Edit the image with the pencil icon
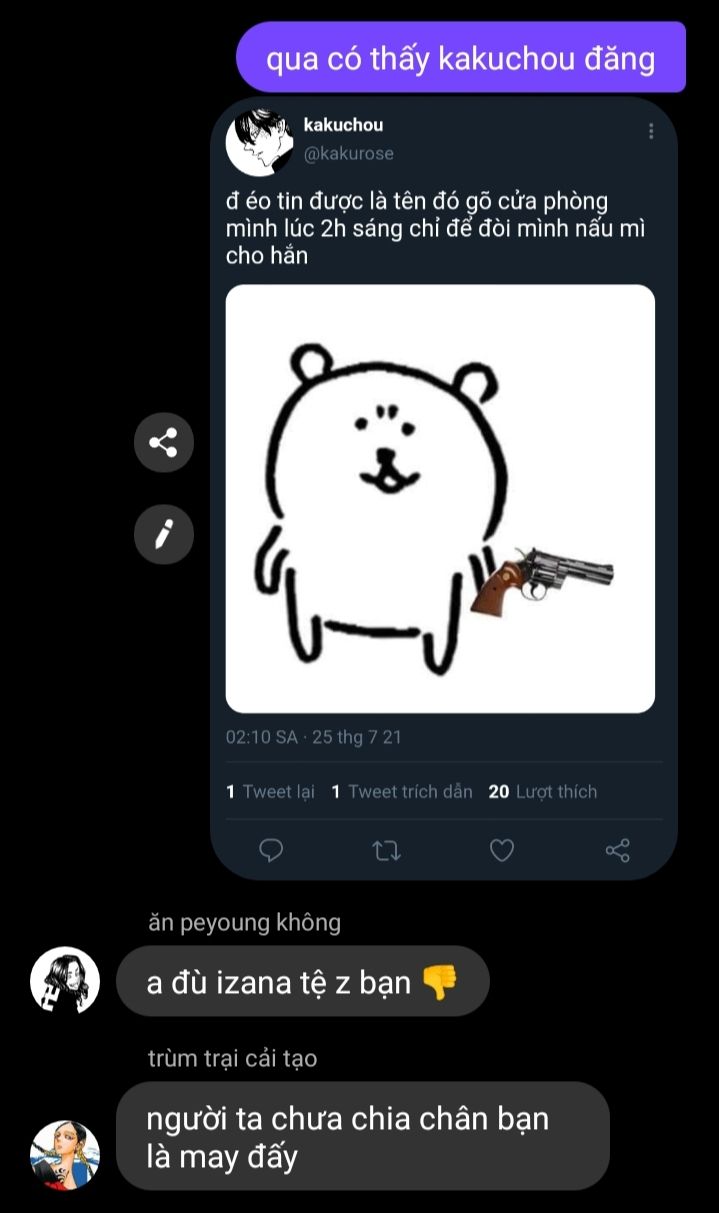Image resolution: width=719 pixels, height=1213 pixels. coord(163,534)
